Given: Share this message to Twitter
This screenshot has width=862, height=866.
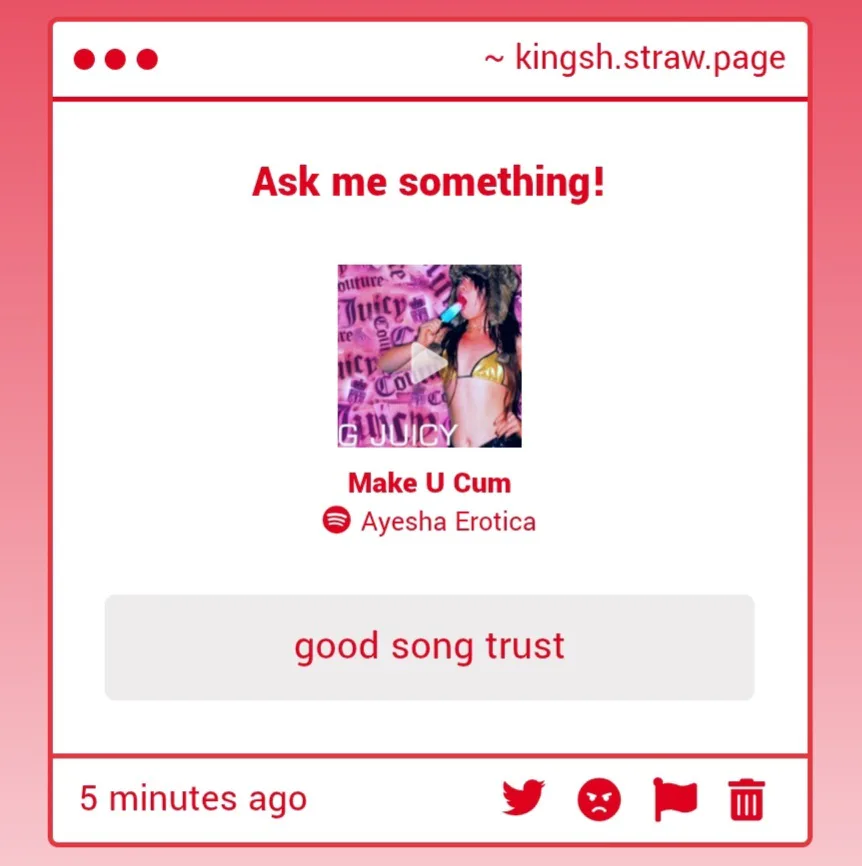Looking at the screenshot, I should 523,799.
